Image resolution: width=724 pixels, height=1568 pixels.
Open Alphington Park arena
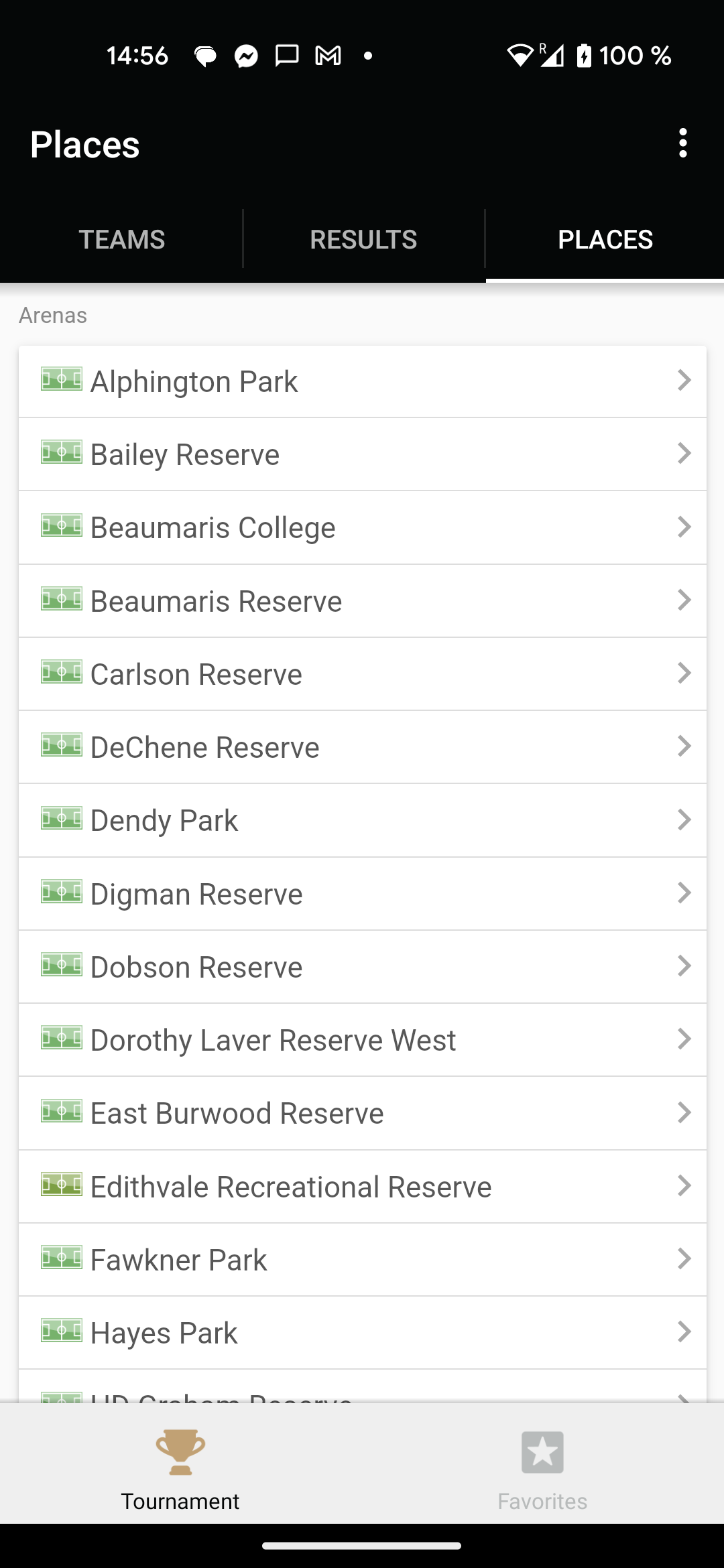tap(363, 381)
